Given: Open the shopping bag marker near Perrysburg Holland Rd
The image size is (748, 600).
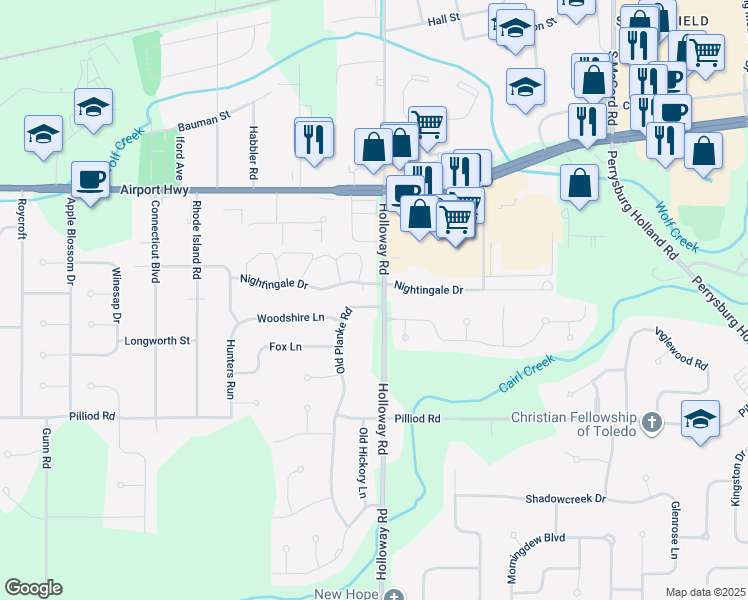Looking at the screenshot, I should tap(579, 184).
